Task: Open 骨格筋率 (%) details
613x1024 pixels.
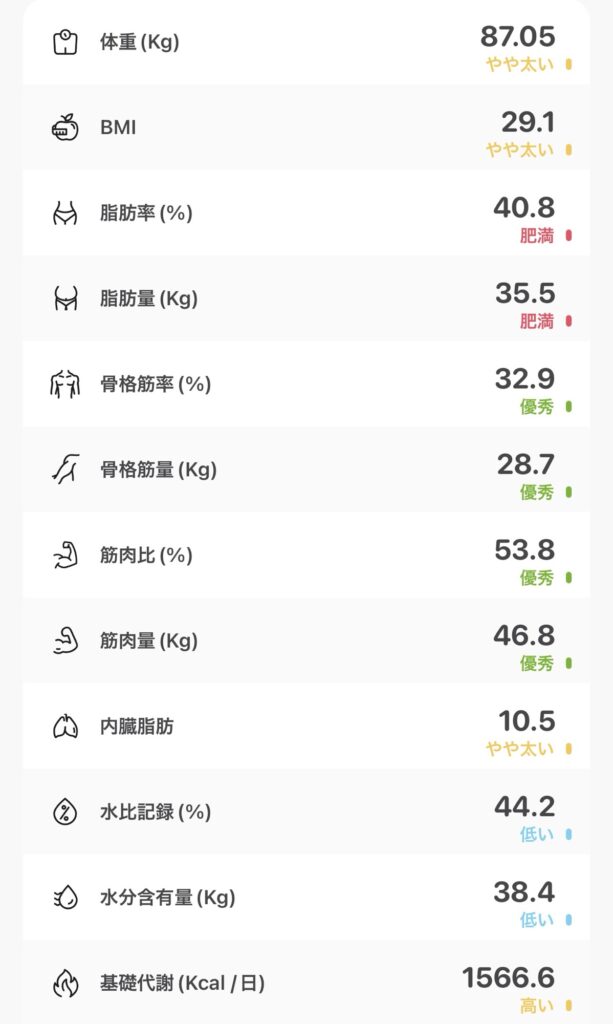Action: [x=305, y=384]
